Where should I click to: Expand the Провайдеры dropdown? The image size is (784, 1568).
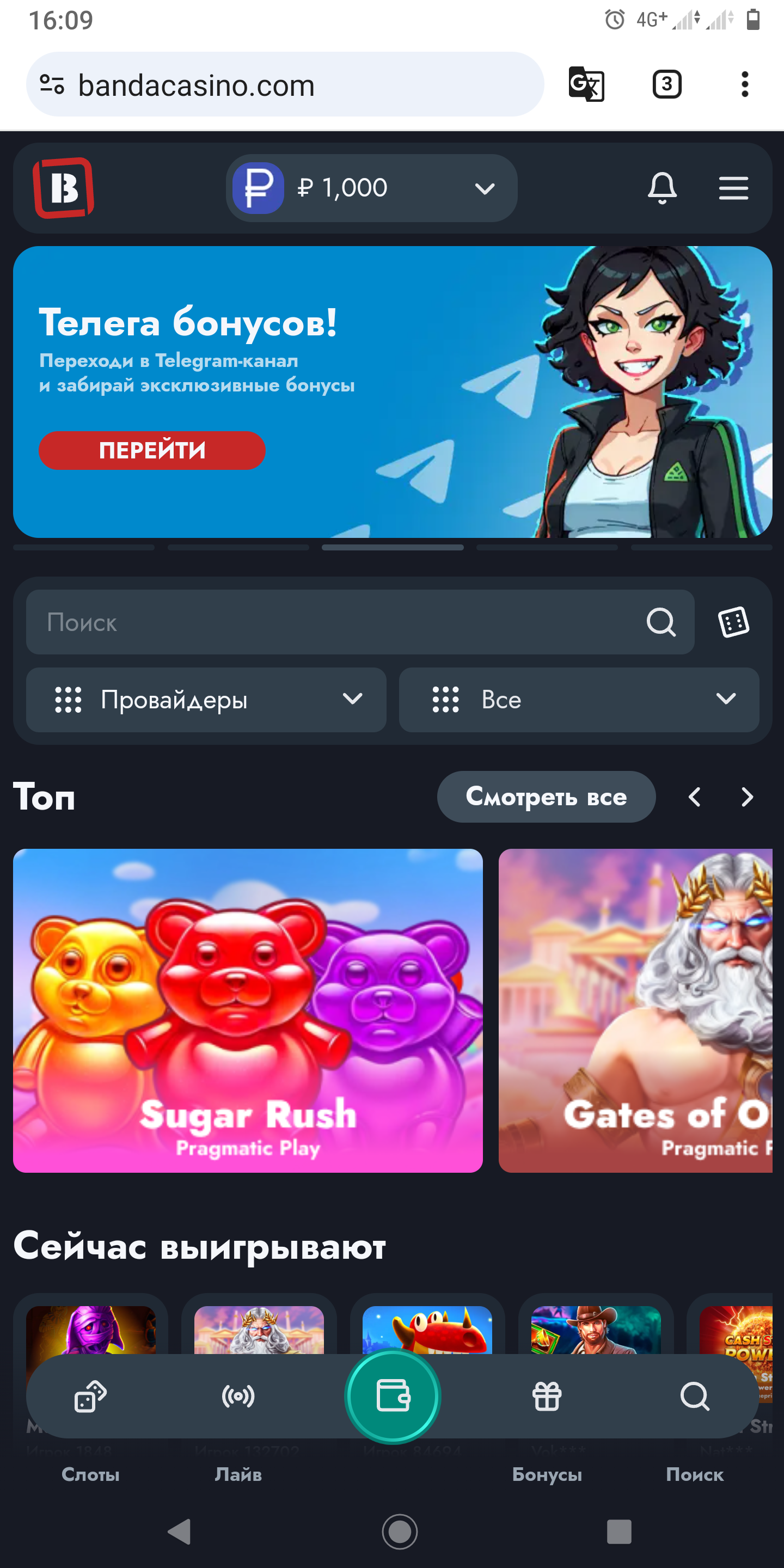[x=206, y=700]
